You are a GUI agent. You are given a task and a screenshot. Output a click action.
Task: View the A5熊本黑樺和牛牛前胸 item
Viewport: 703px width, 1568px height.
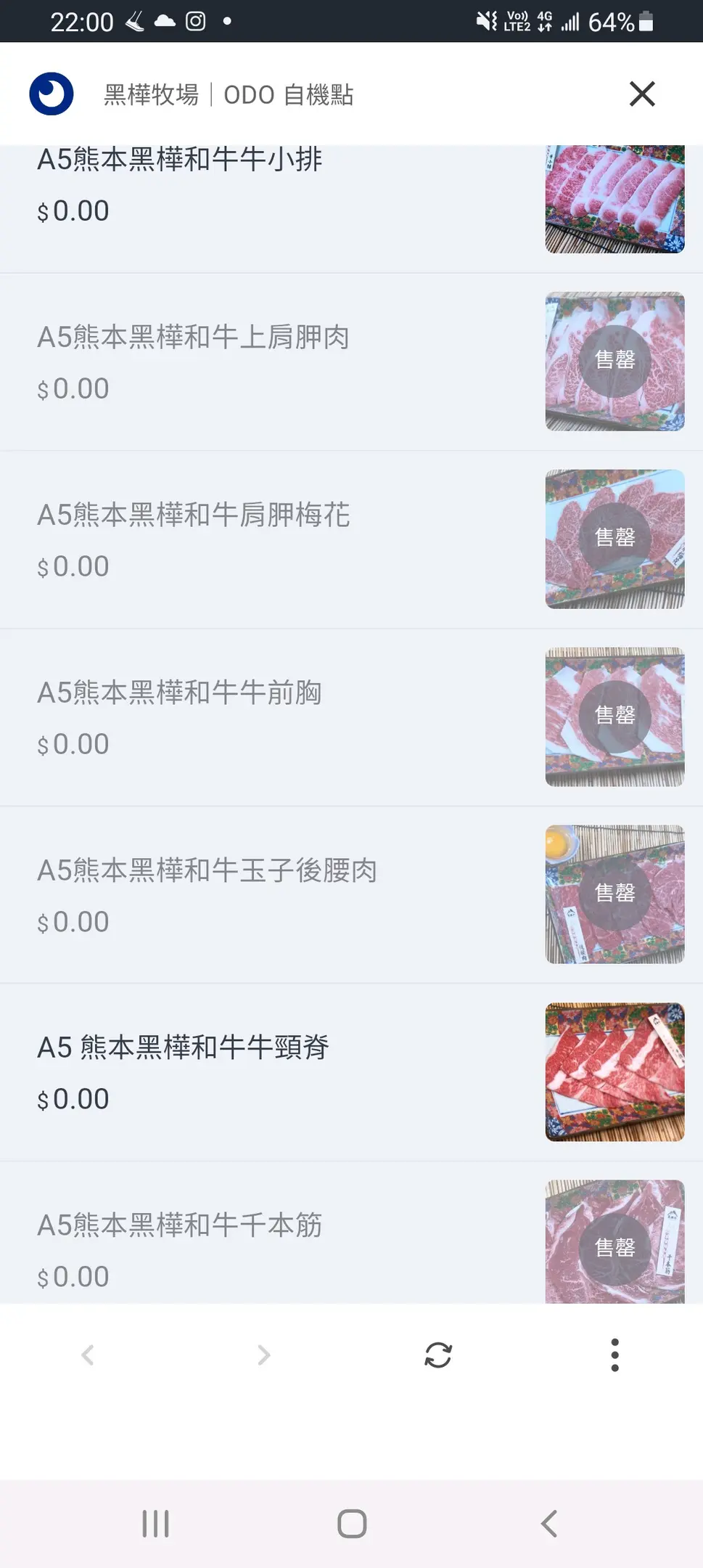coord(290,717)
